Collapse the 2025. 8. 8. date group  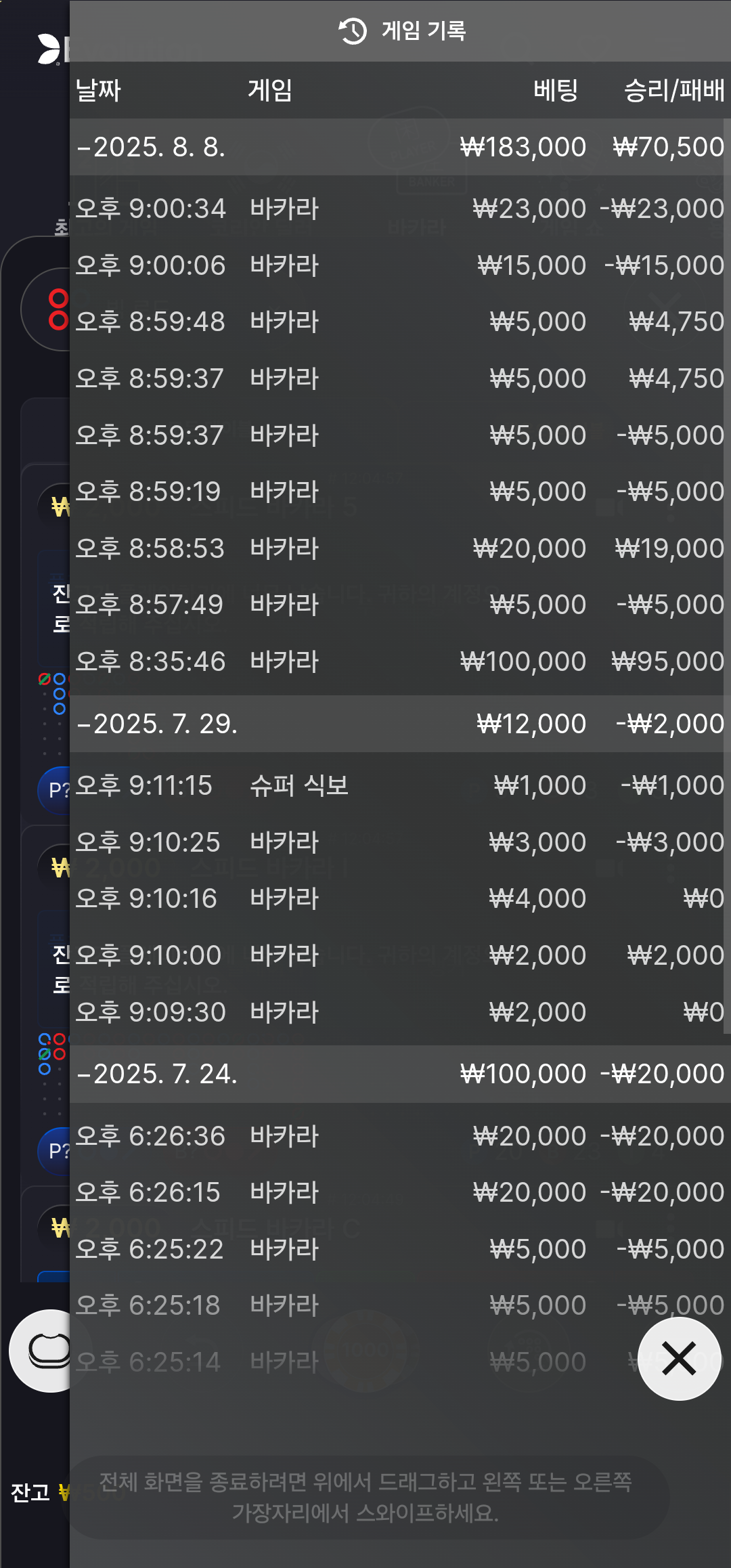pos(397,147)
